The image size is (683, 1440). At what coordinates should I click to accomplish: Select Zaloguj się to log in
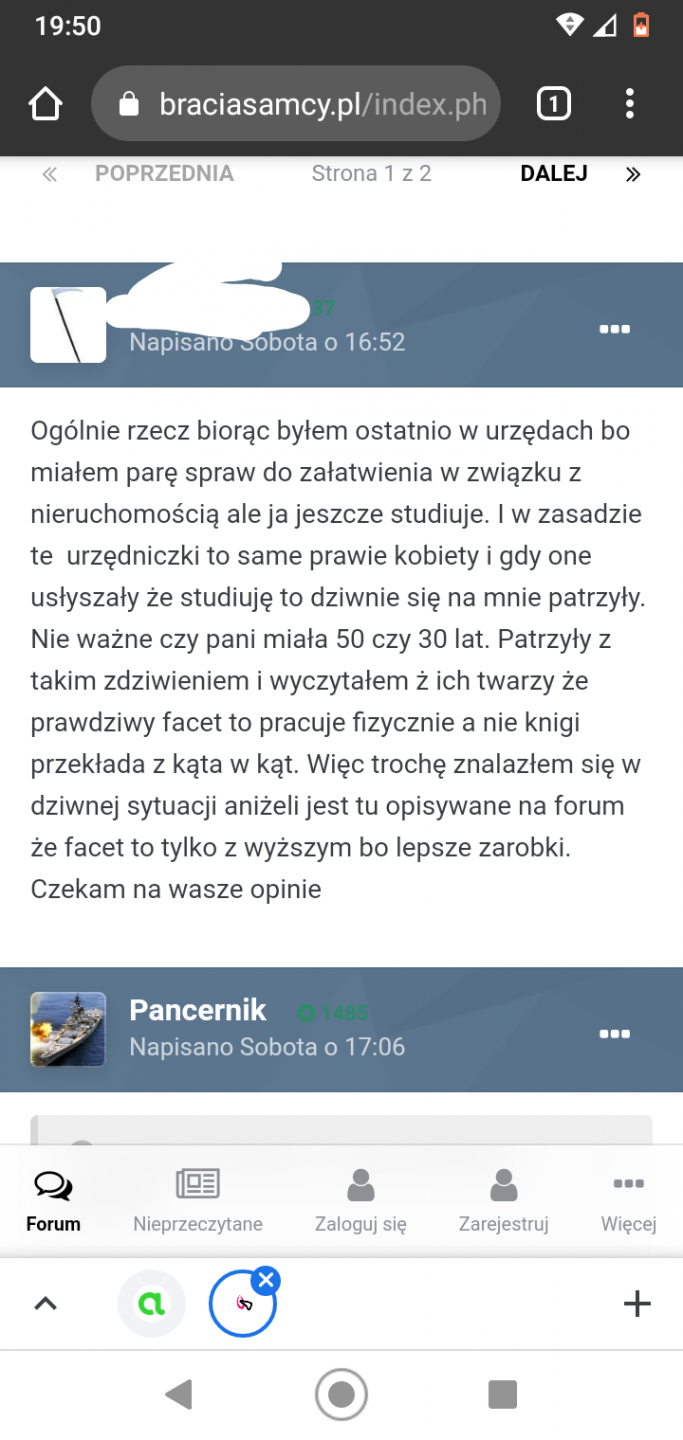pos(360,1201)
